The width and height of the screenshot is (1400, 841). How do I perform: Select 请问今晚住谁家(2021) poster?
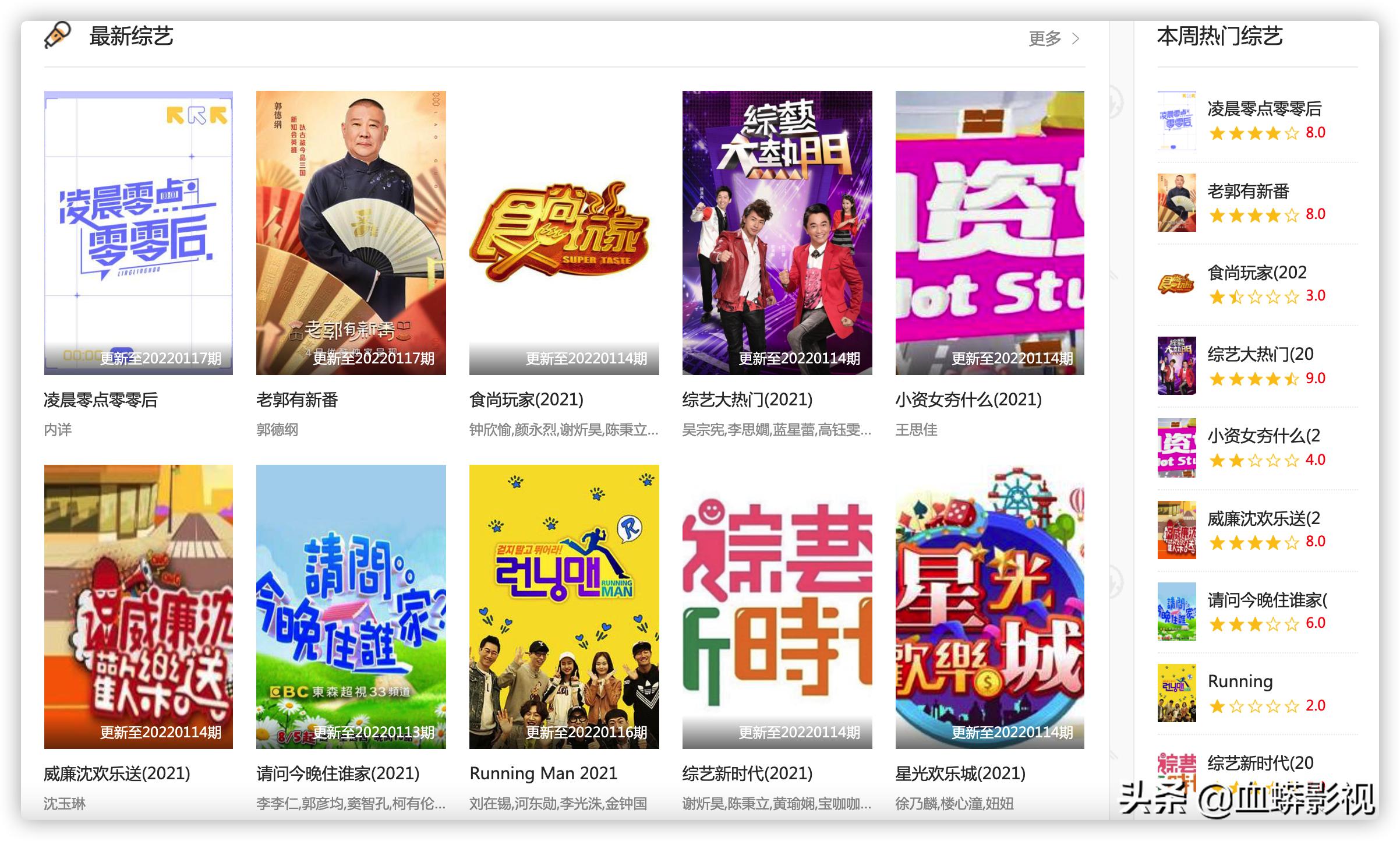click(351, 606)
